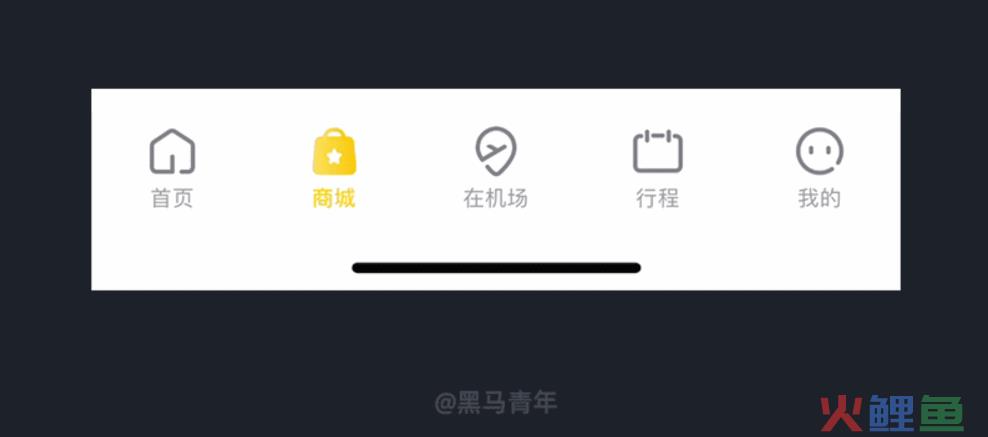The image size is (988, 437).
Task: Go to the 行程 itinerary tab
Action: 657,168
